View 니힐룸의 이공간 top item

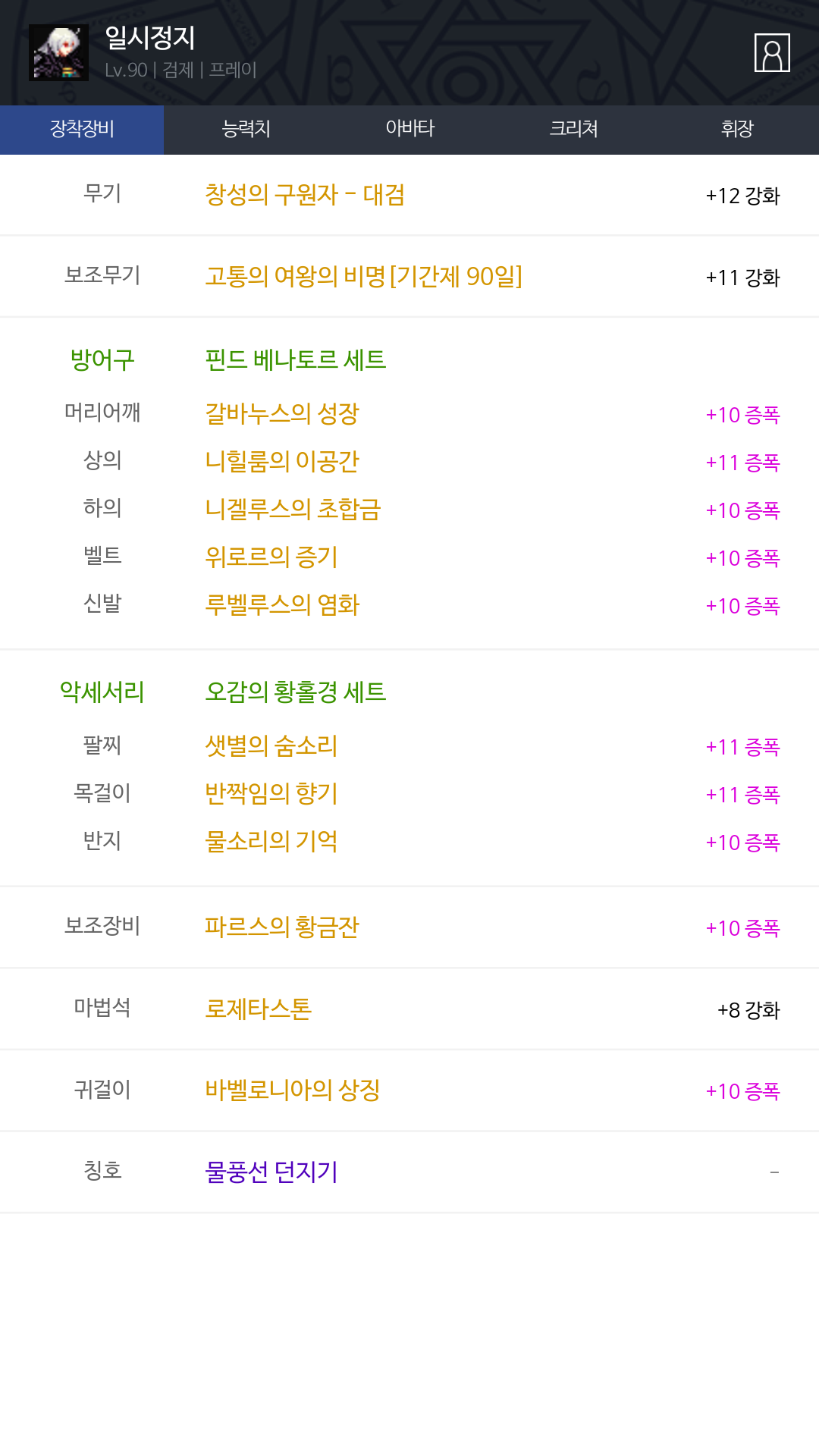[282, 462]
